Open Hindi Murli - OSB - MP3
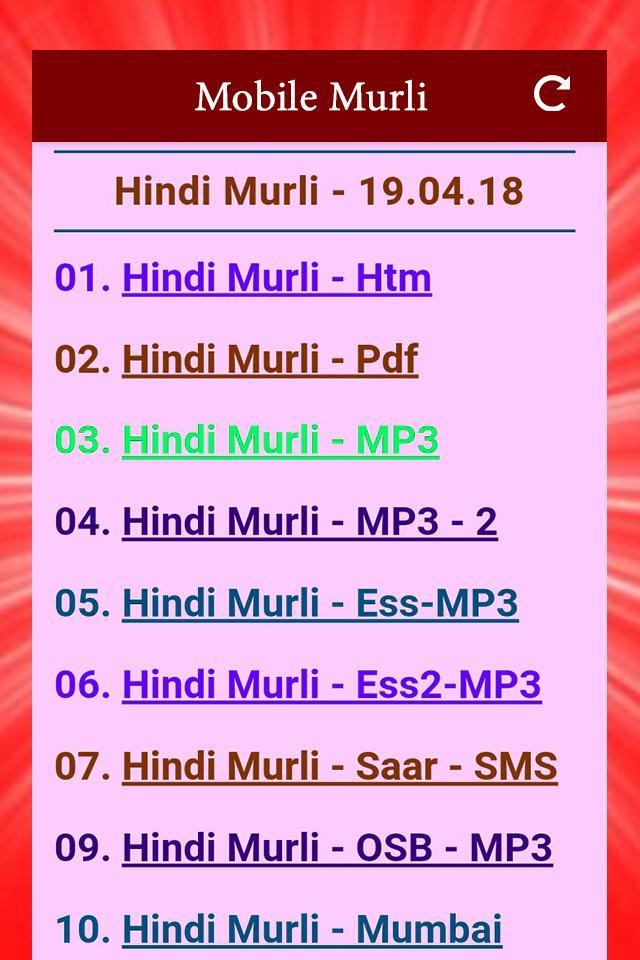Screen dimensions: 640x960 point(337,848)
